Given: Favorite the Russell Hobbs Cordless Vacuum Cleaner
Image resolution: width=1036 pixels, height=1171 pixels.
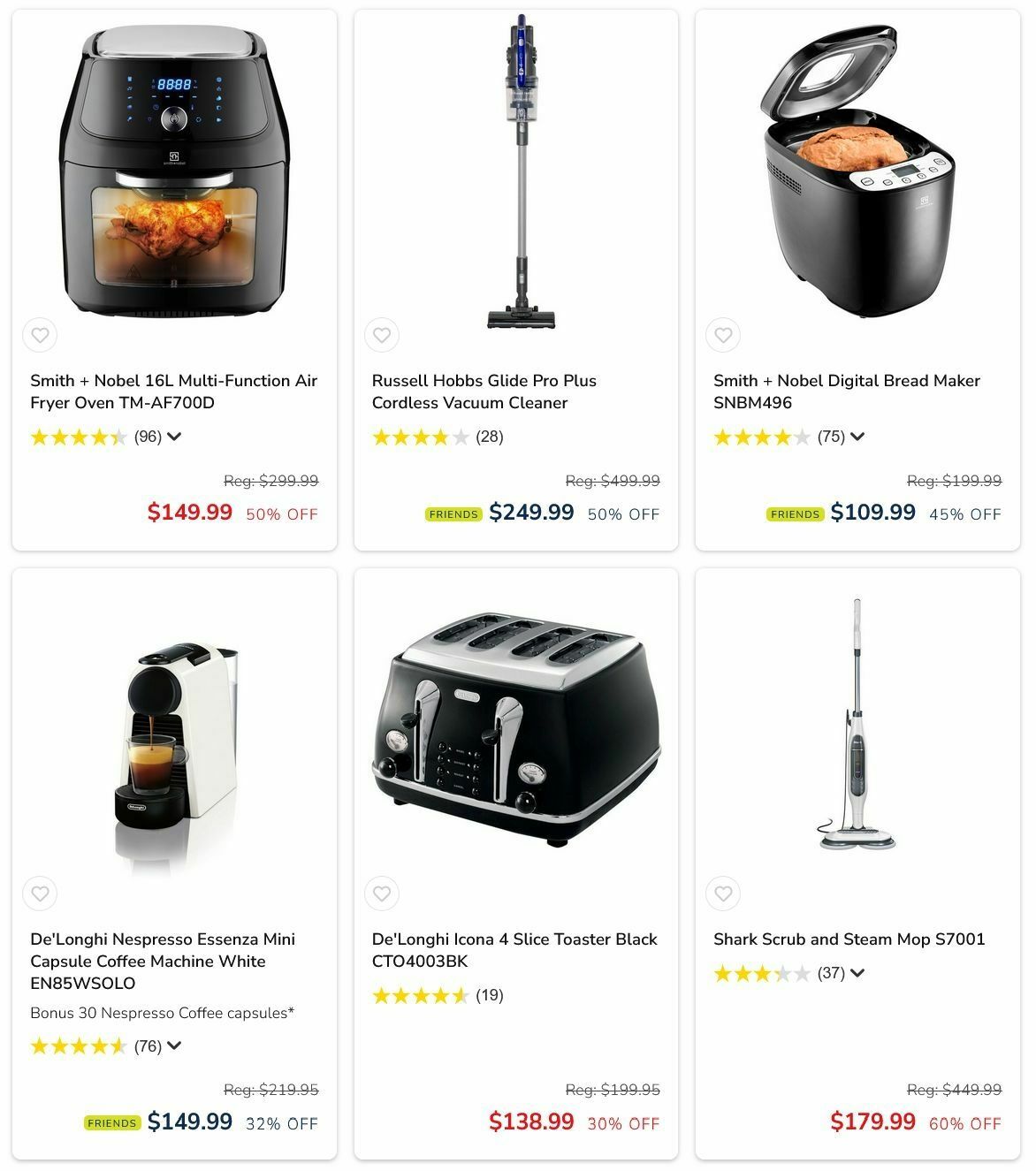Looking at the screenshot, I should 382,336.
